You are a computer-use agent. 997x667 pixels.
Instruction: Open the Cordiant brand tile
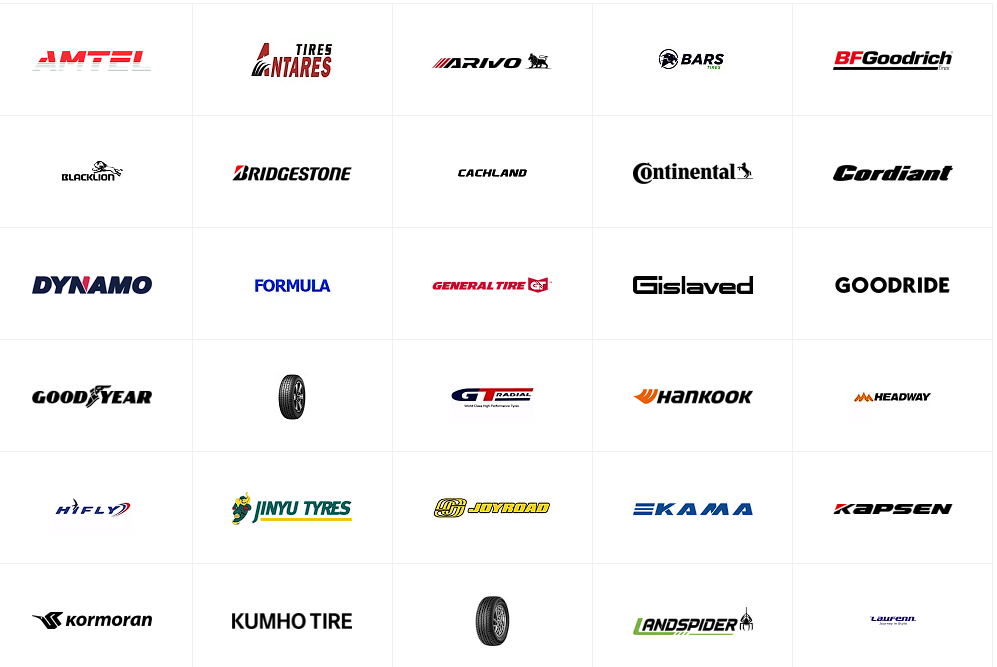pyautogui.click(x=892, y=173)
